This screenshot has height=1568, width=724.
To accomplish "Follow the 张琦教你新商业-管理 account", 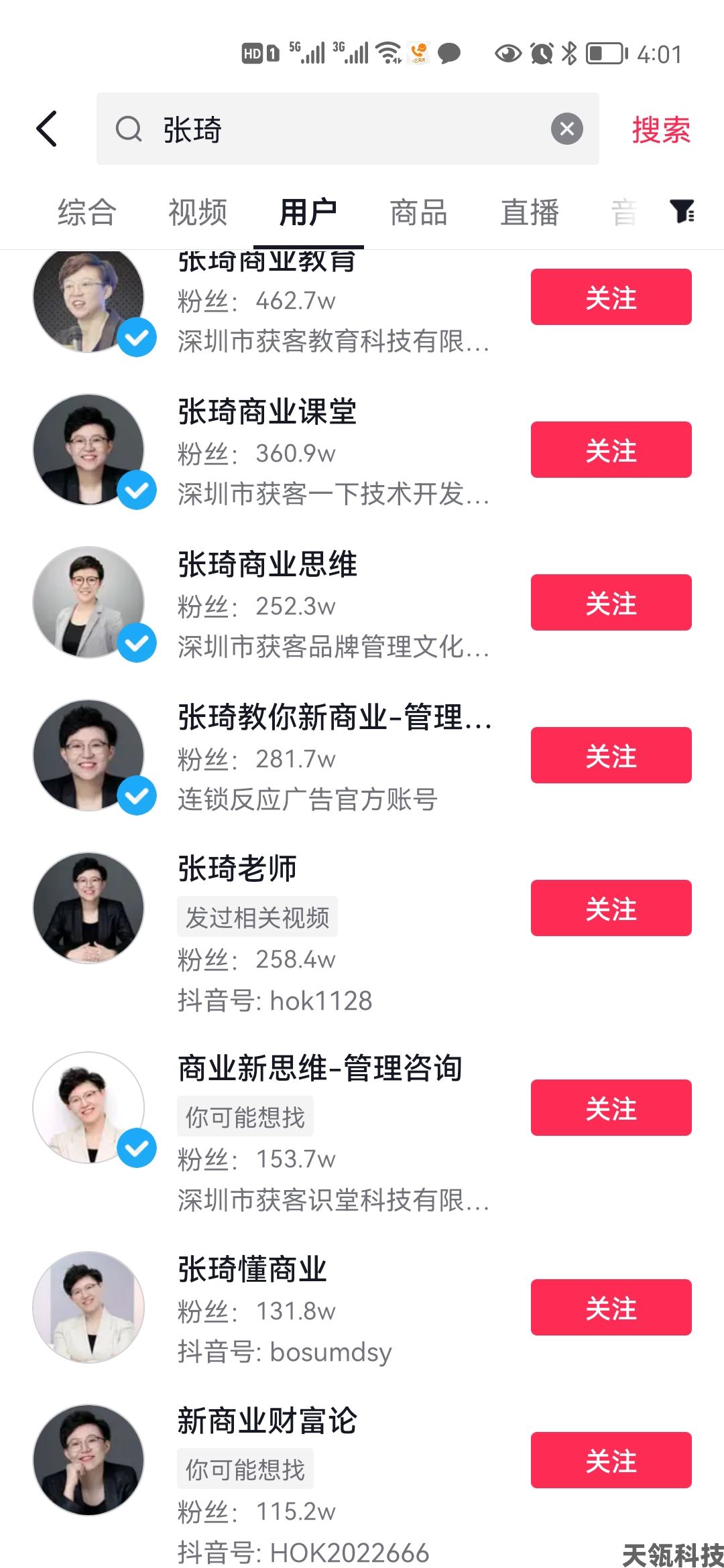I will 611,755.
